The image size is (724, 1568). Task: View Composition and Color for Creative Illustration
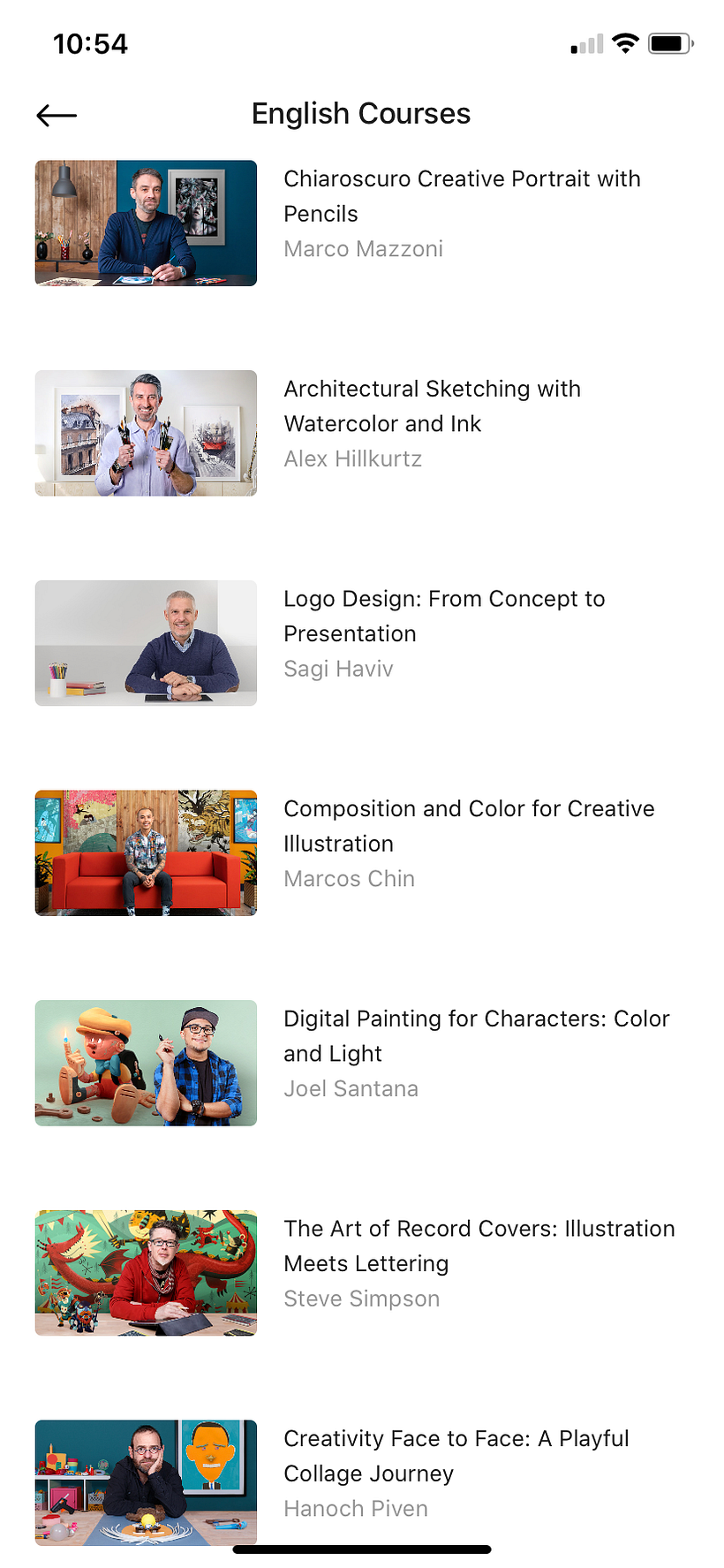468,826
